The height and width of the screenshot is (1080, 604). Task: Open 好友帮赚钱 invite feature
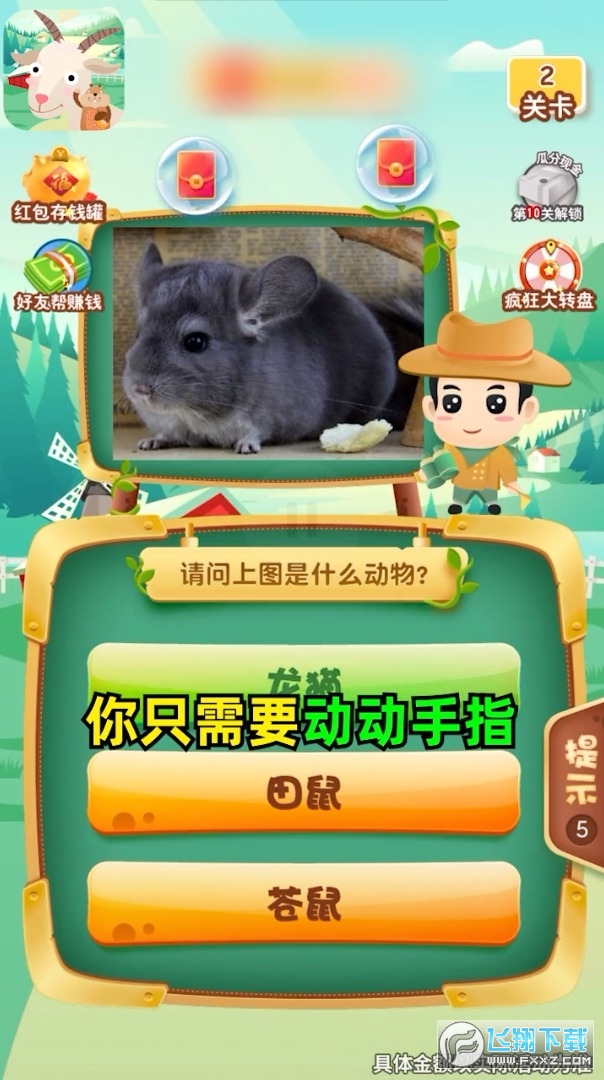click(59, 273)
